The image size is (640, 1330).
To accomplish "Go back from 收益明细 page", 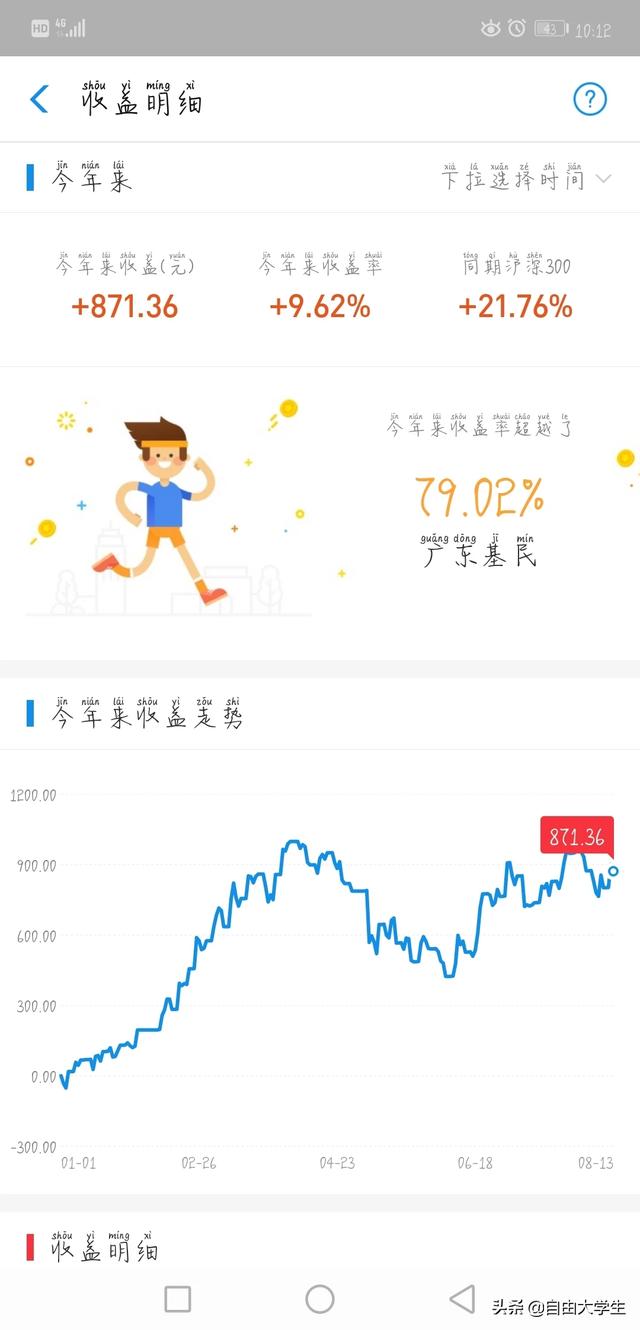I will point(39,99).
